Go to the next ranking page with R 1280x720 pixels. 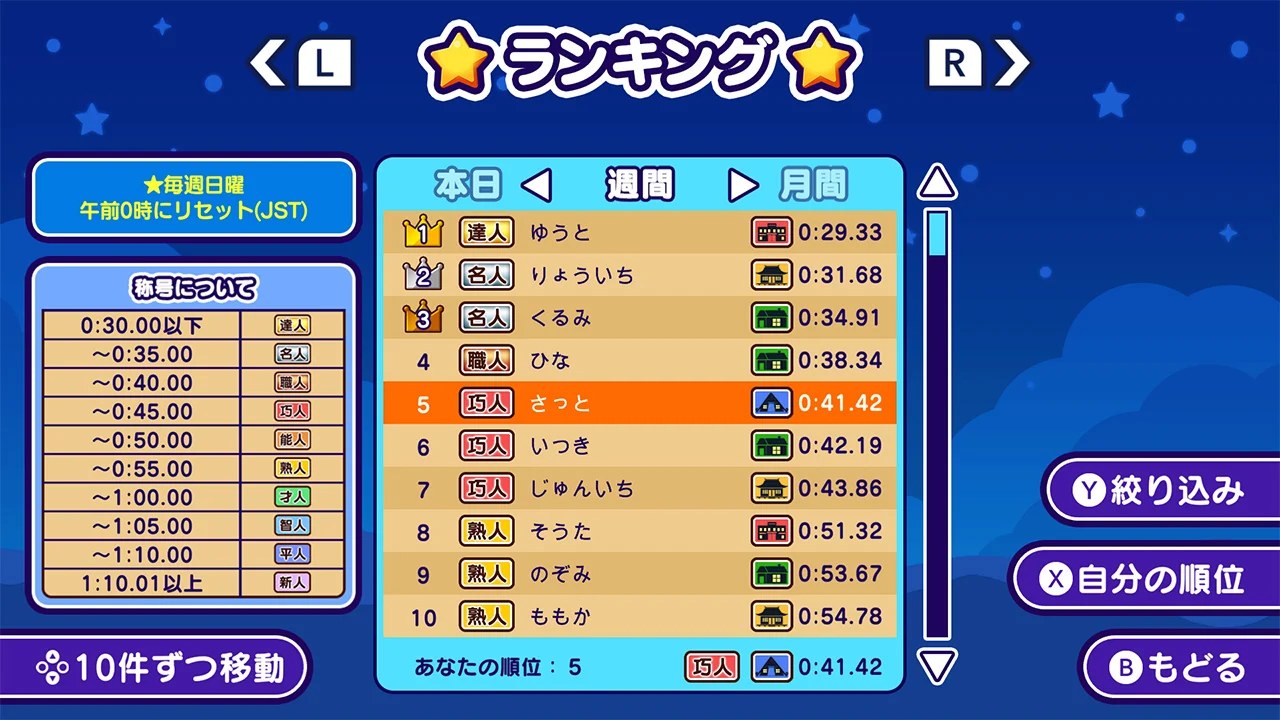coord(977,64)
